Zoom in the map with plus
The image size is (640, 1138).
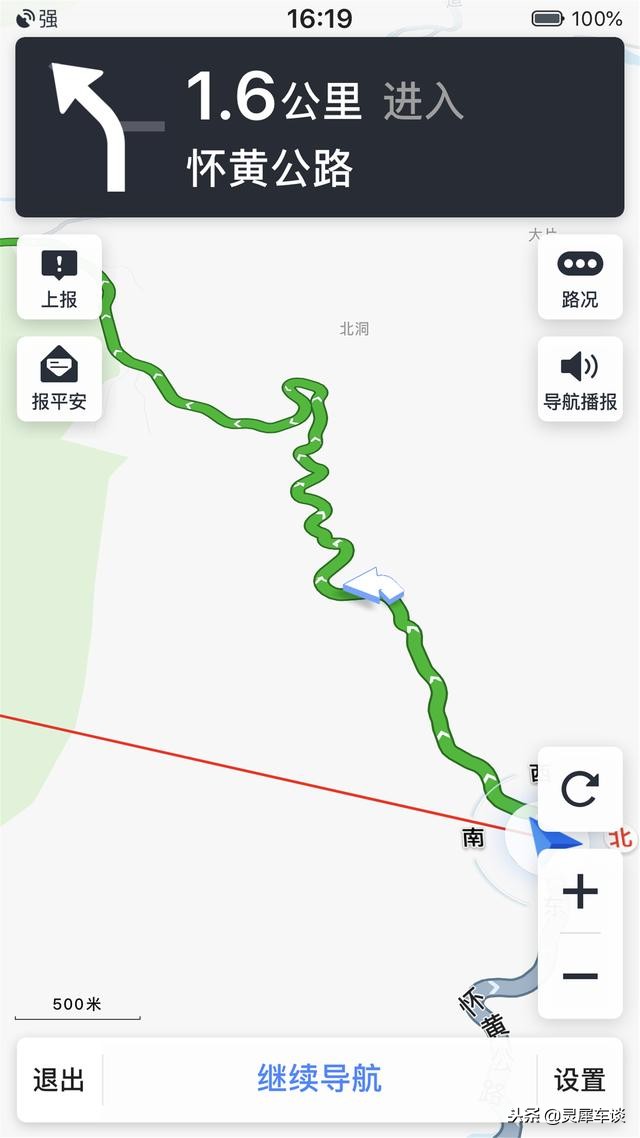click(580, 891)
